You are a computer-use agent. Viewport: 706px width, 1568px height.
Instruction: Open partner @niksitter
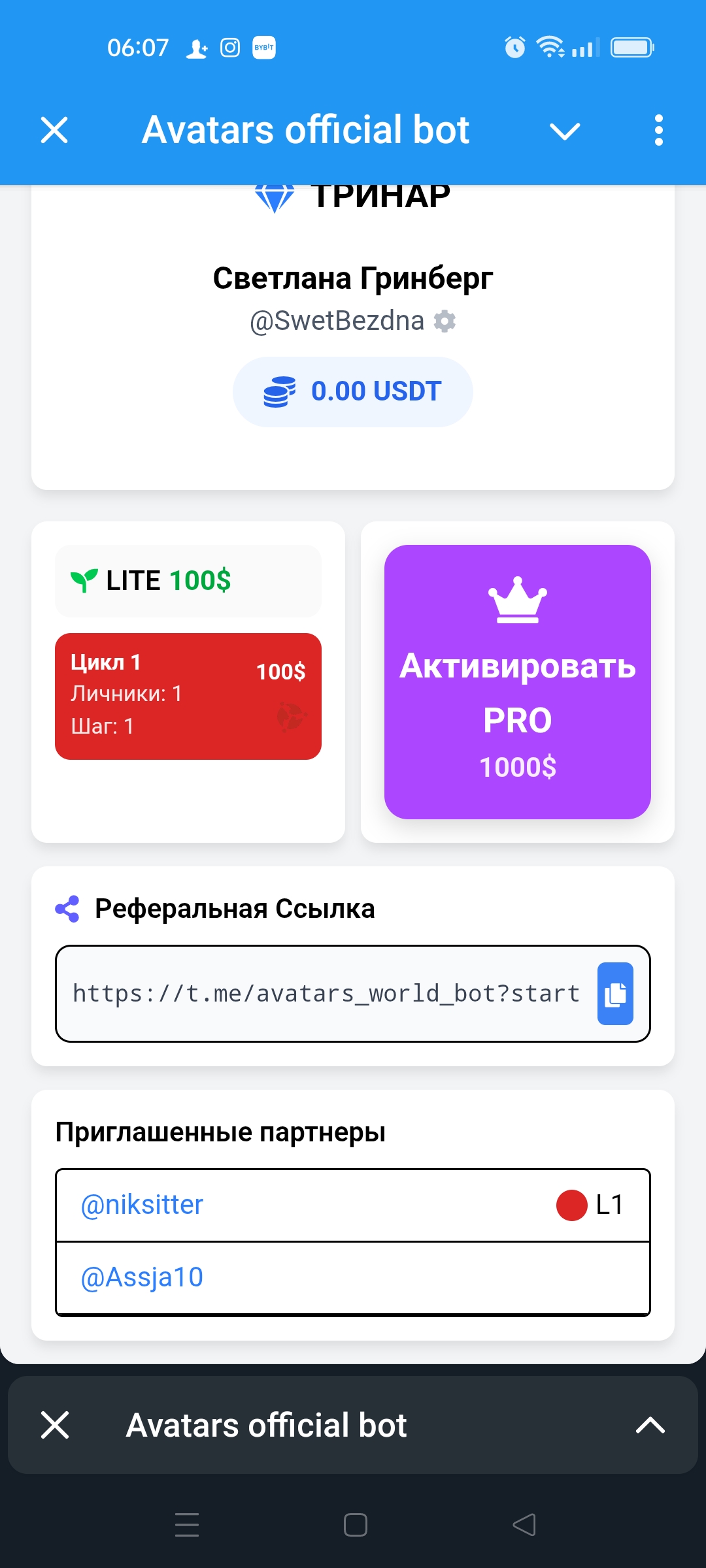(x=143, y=1205)
